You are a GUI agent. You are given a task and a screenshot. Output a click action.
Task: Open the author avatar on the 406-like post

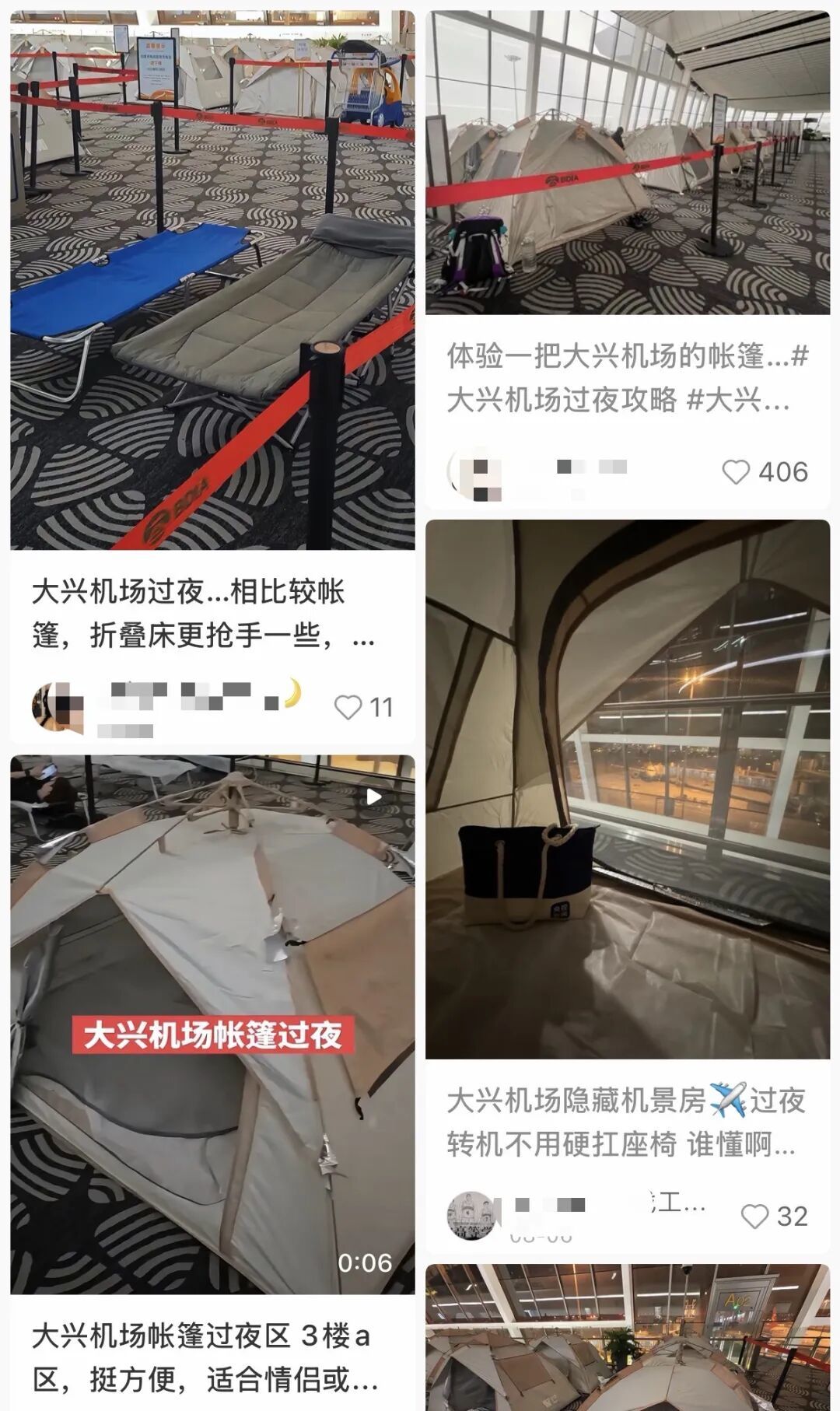pos(473,472)
